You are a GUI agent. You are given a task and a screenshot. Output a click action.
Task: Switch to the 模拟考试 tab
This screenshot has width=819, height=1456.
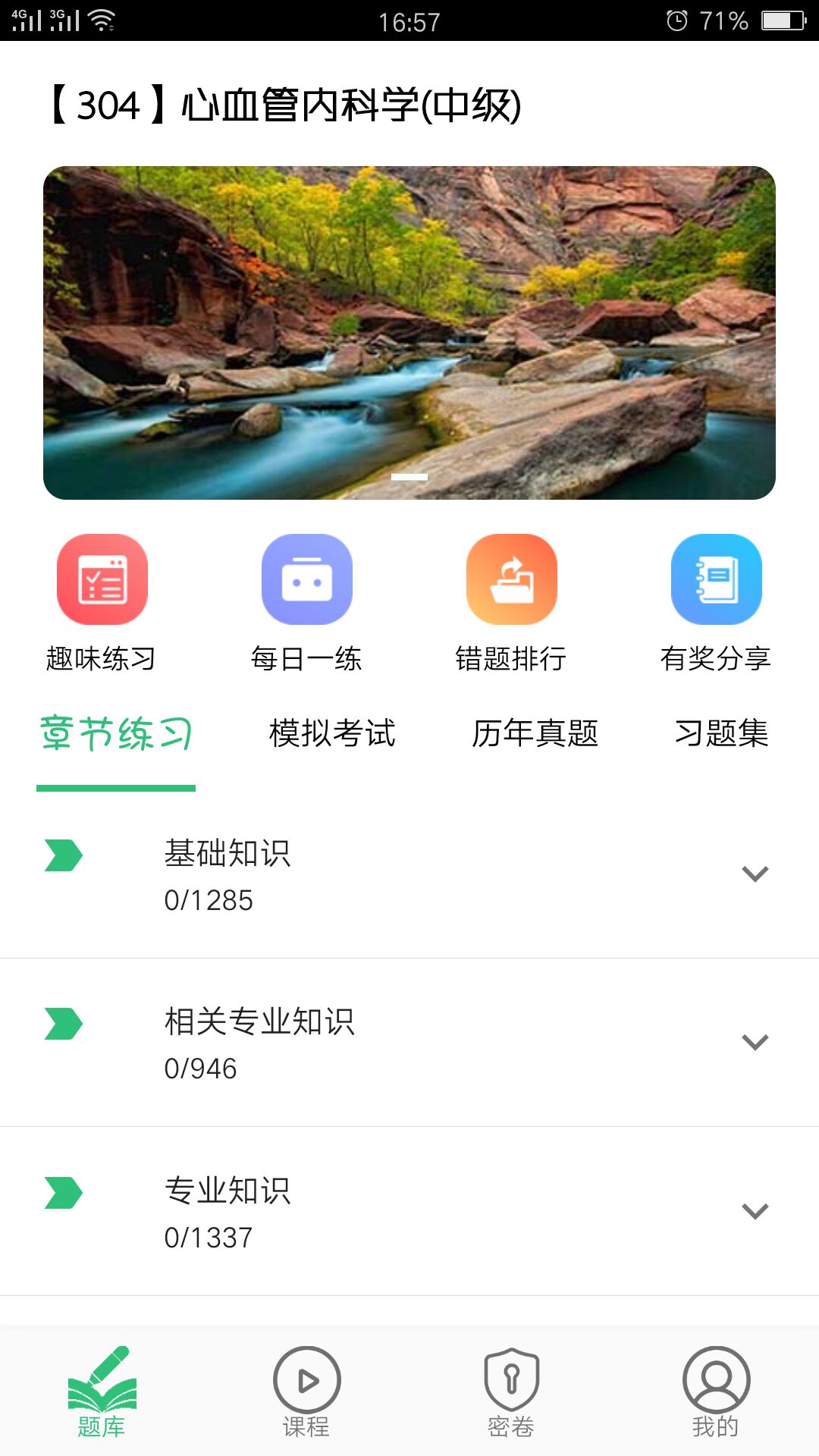332,734
